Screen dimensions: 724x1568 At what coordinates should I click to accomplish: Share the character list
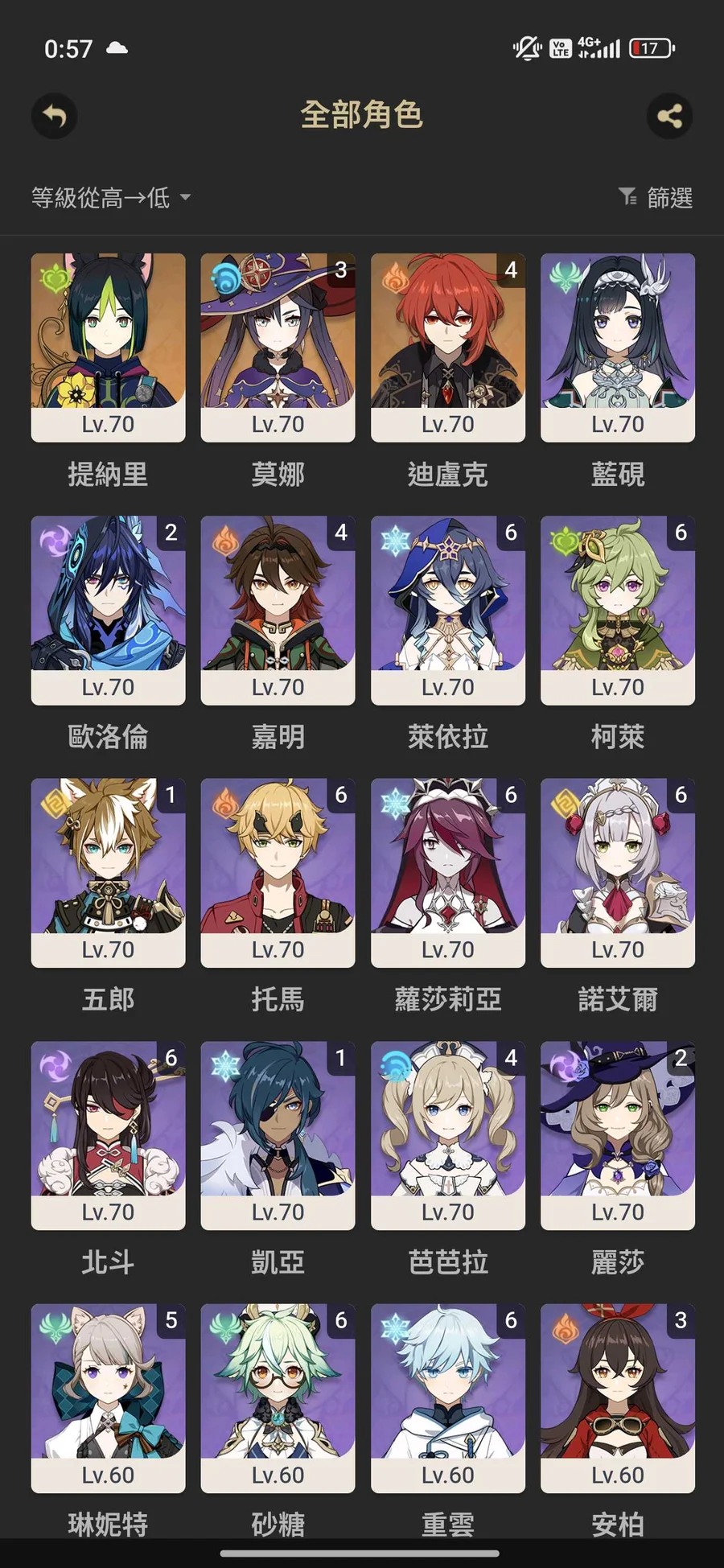click(669, 116)
